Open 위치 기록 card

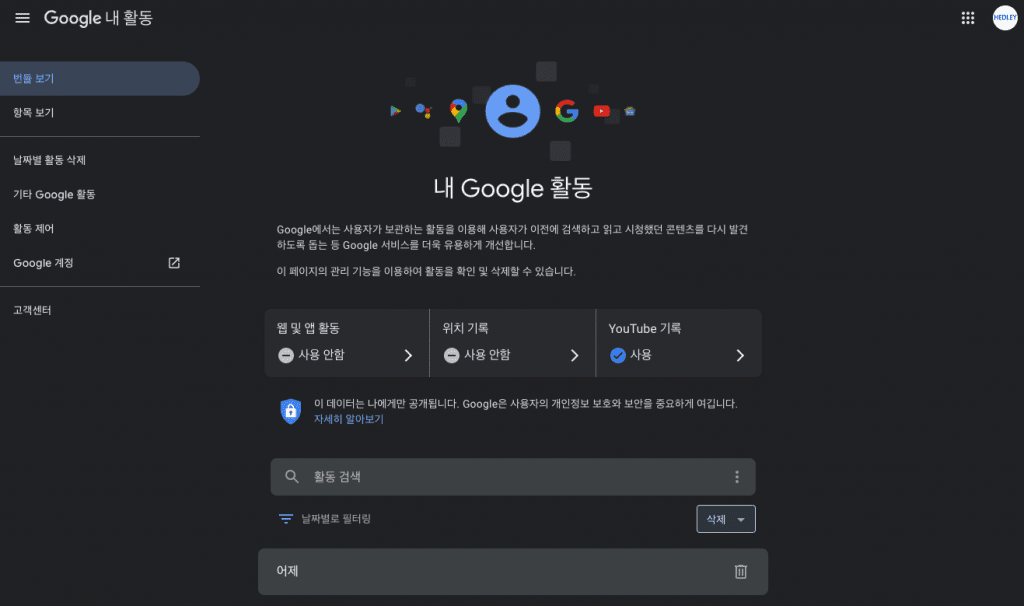pyautogui.click(x=512, y=342)
